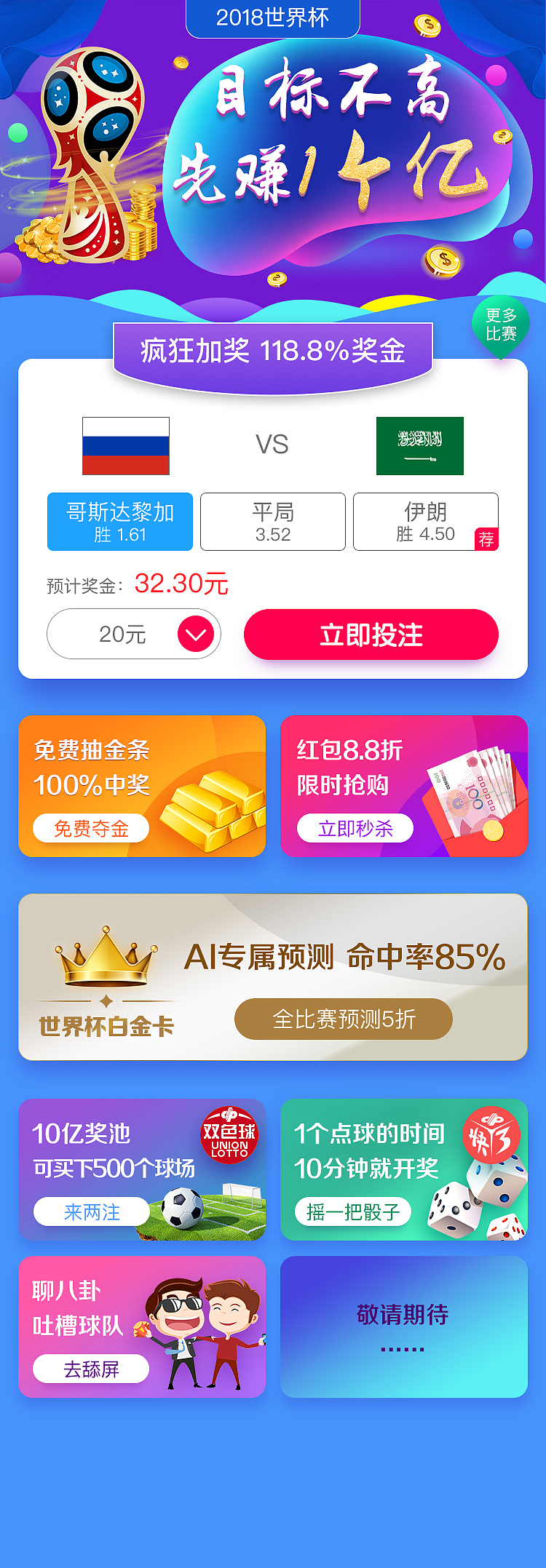Click the Russia flag
The image size is (546, 1568).
[x=127, y=444]
